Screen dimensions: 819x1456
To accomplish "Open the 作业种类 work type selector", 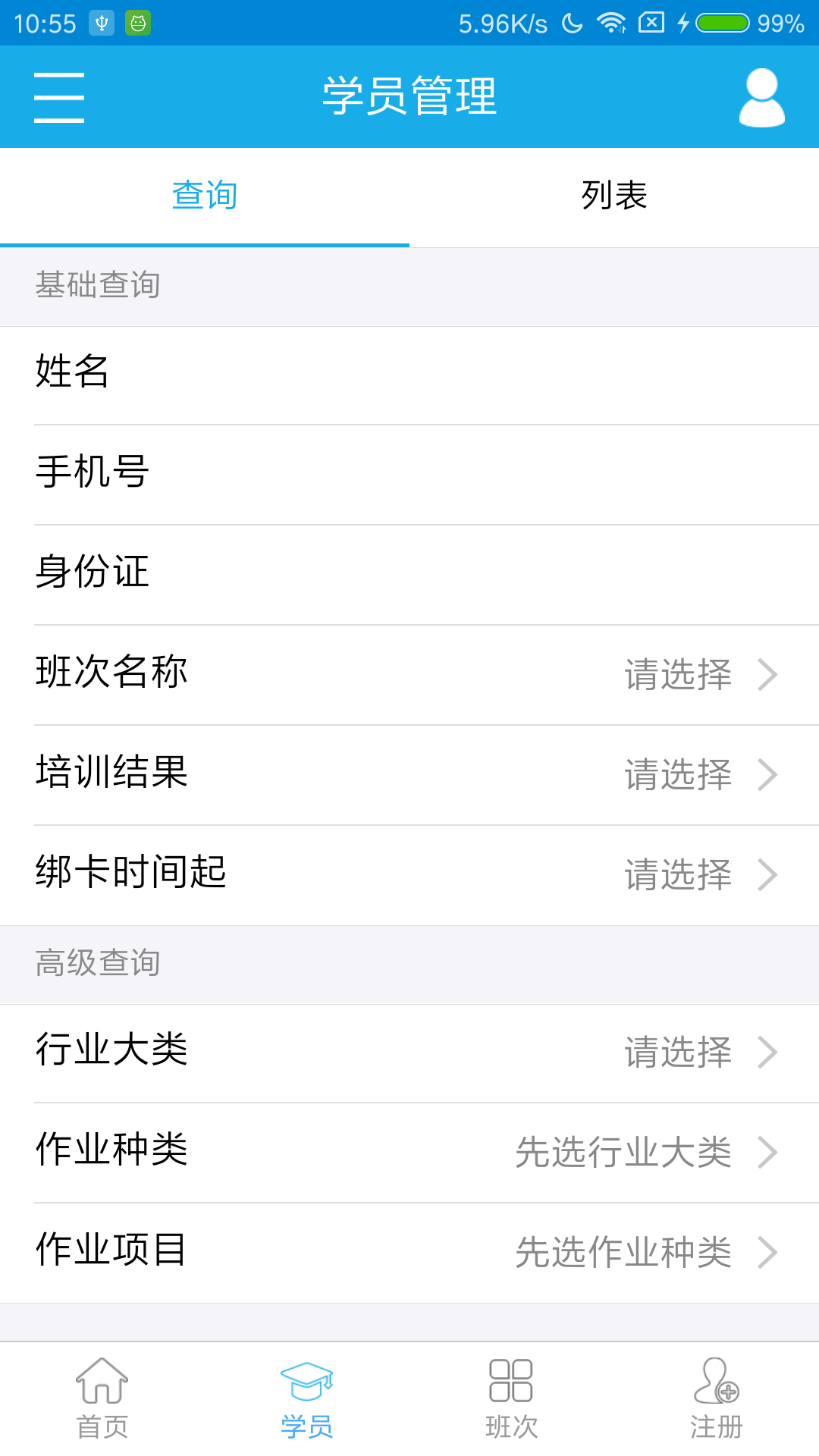I will coord(409,1153).
